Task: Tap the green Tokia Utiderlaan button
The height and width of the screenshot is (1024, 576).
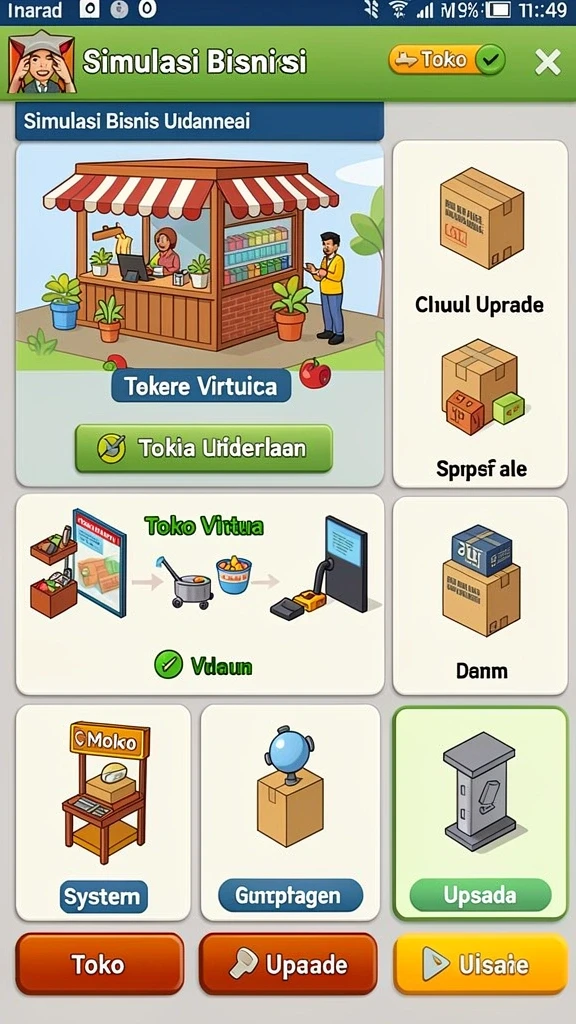Action: click(x=204, y=448)
